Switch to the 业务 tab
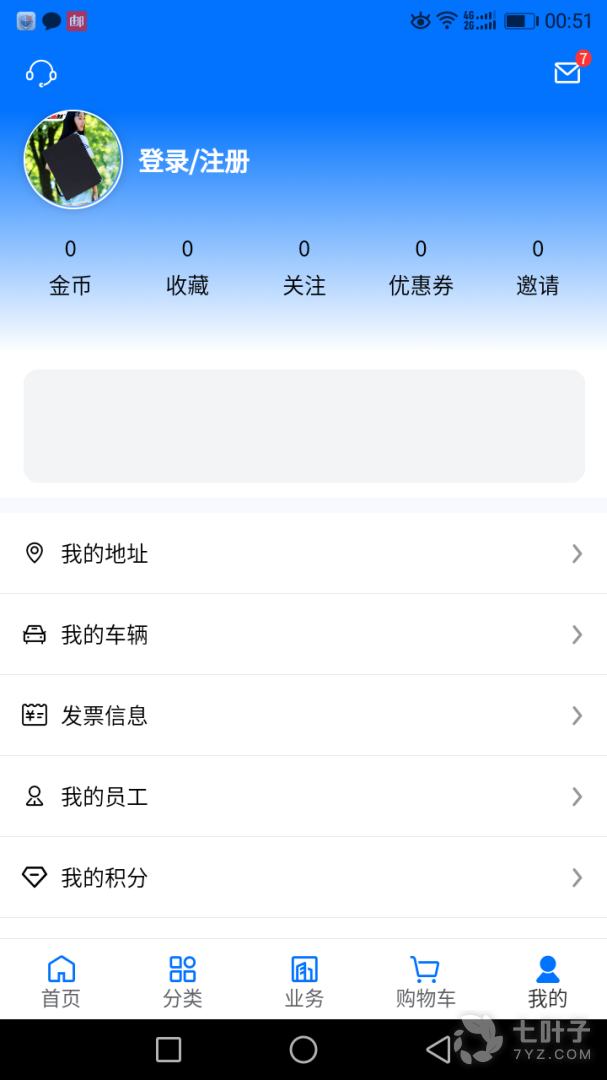This screenshot has width=607, height=1080. 304,981
